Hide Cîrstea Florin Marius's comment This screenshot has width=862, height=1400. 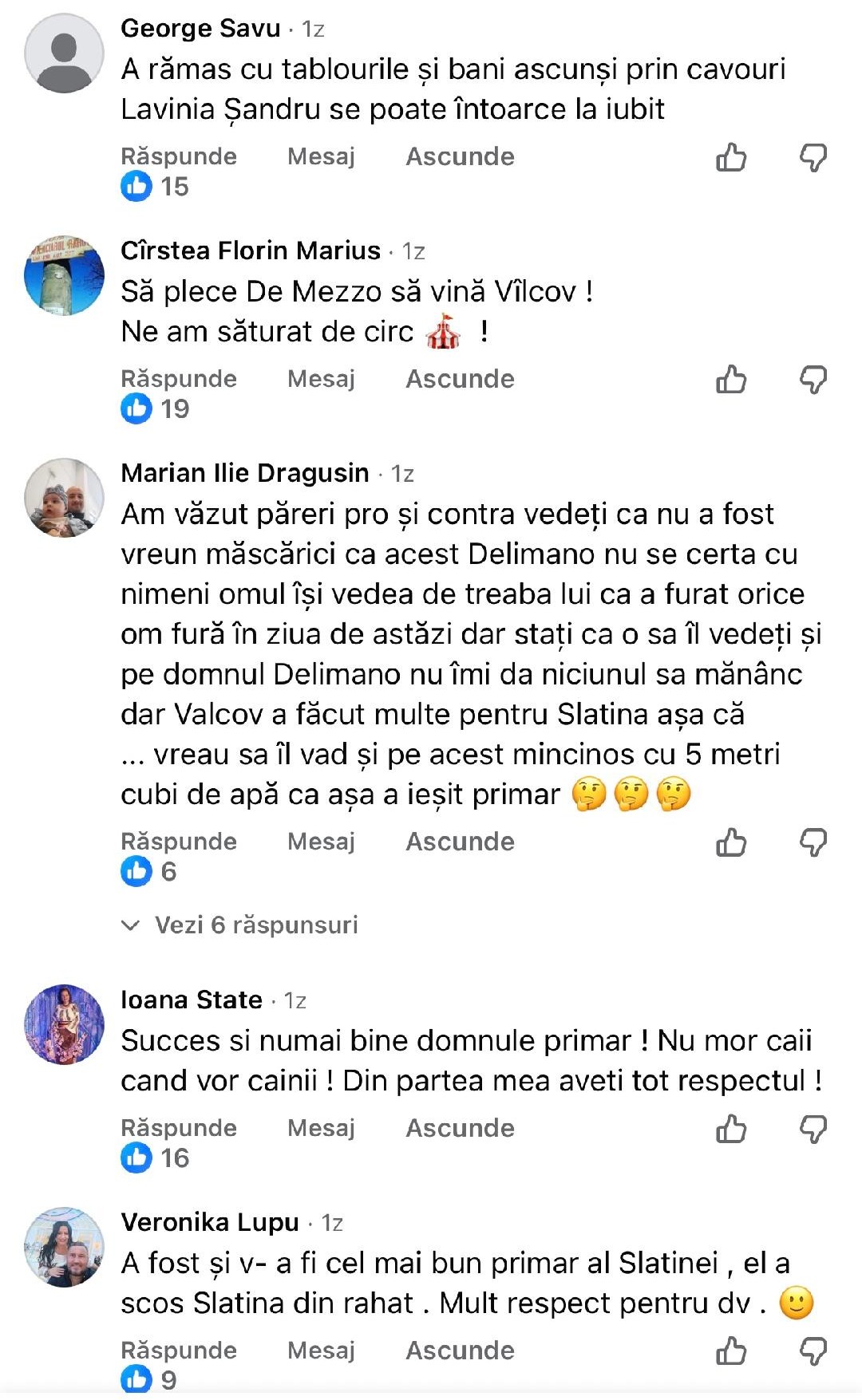click(460, 379)
